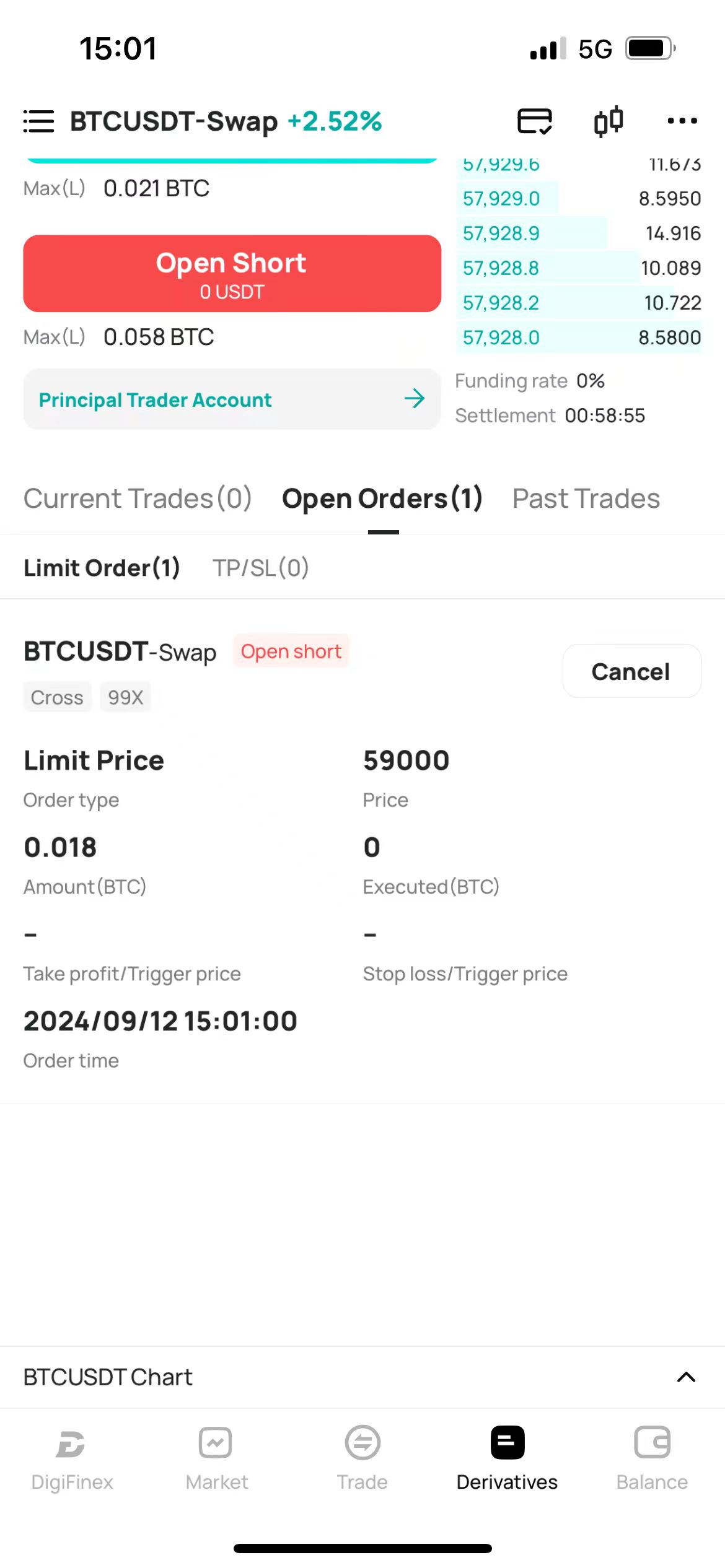The width and height of the screenshot is (725, 1568).
Task: Switch to the Trade tab
Action: click(x=362, y=1458)
